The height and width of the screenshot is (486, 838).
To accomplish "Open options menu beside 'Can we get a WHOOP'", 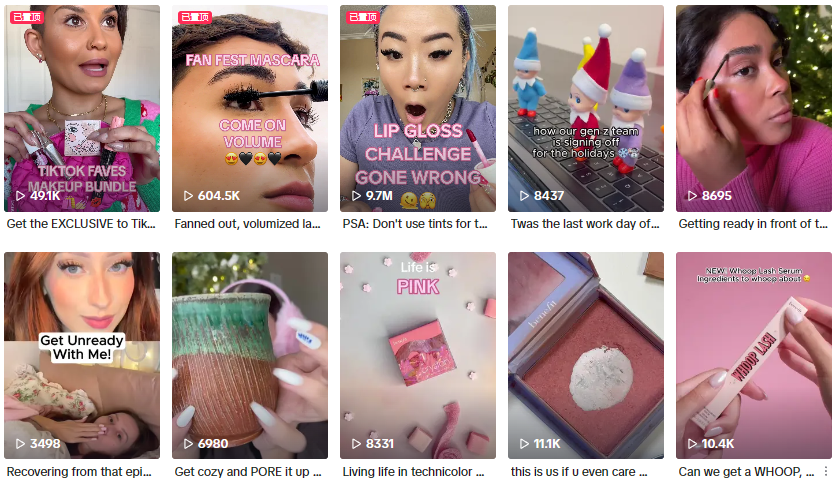I will tap(826, 472).
